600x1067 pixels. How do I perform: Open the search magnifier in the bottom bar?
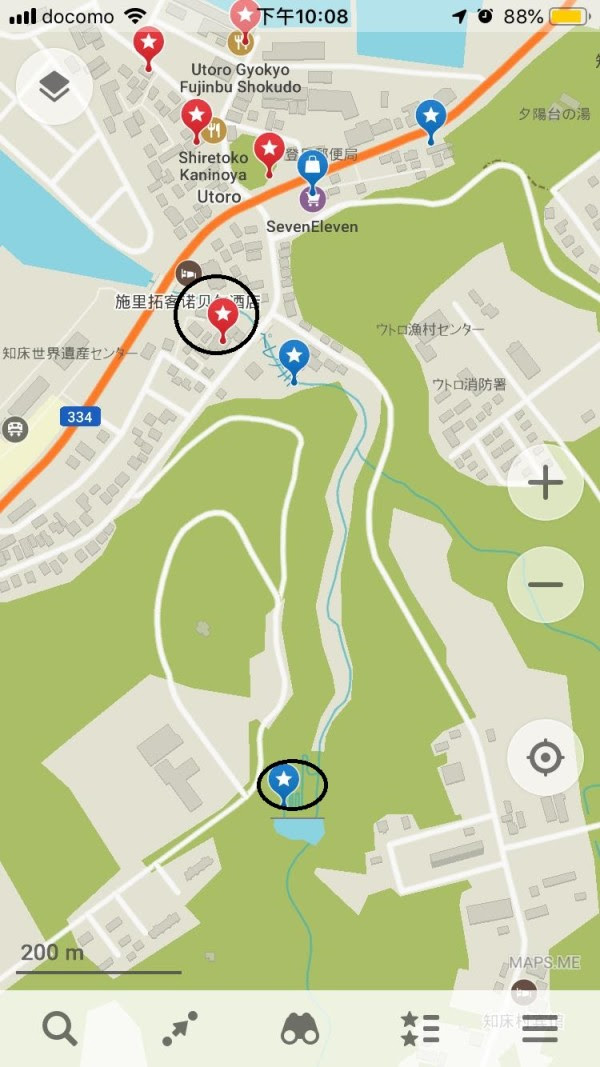coord(59,1027)
